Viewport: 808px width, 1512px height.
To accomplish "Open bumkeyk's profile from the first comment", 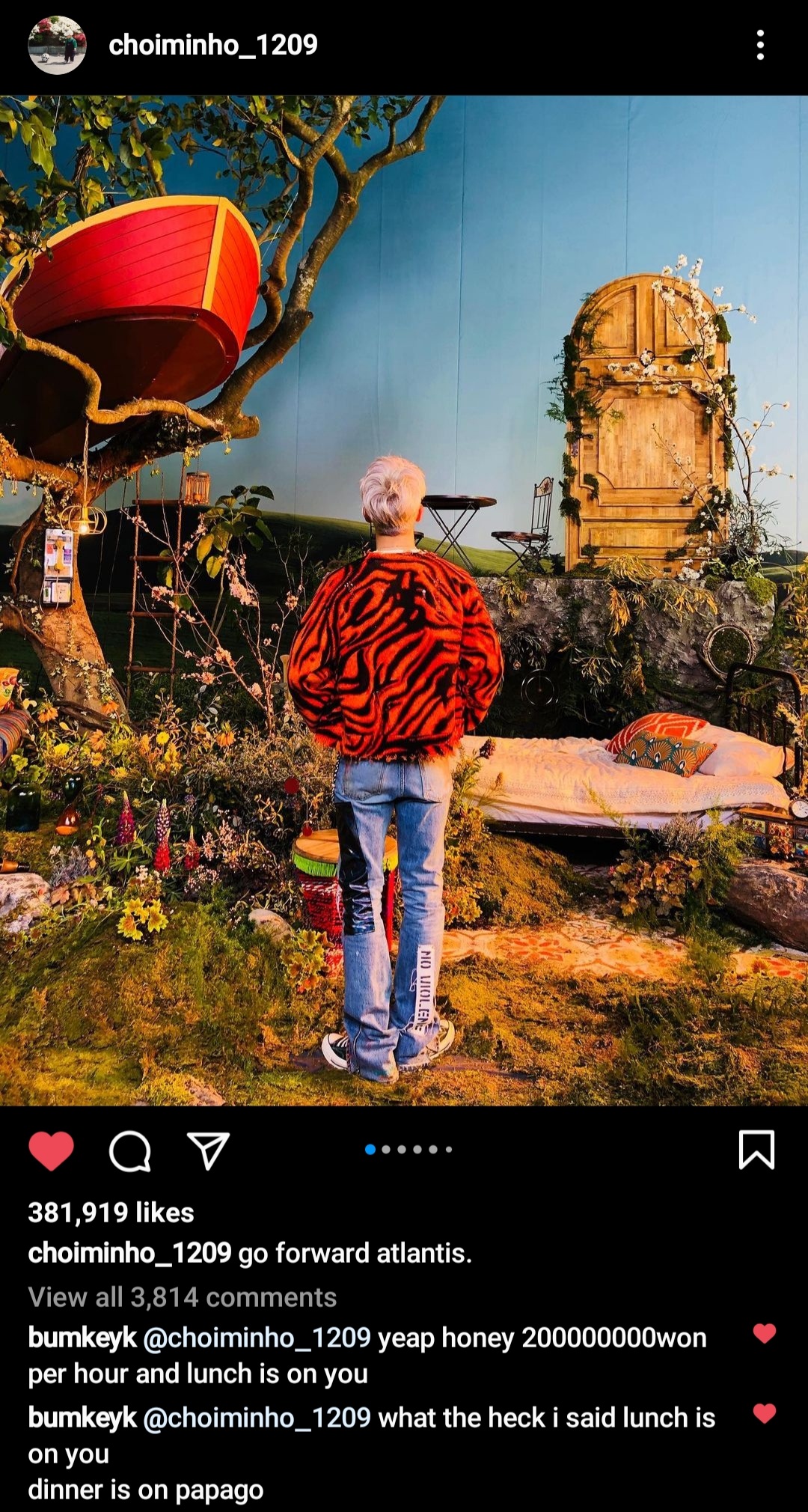I will coord(82,1338).
